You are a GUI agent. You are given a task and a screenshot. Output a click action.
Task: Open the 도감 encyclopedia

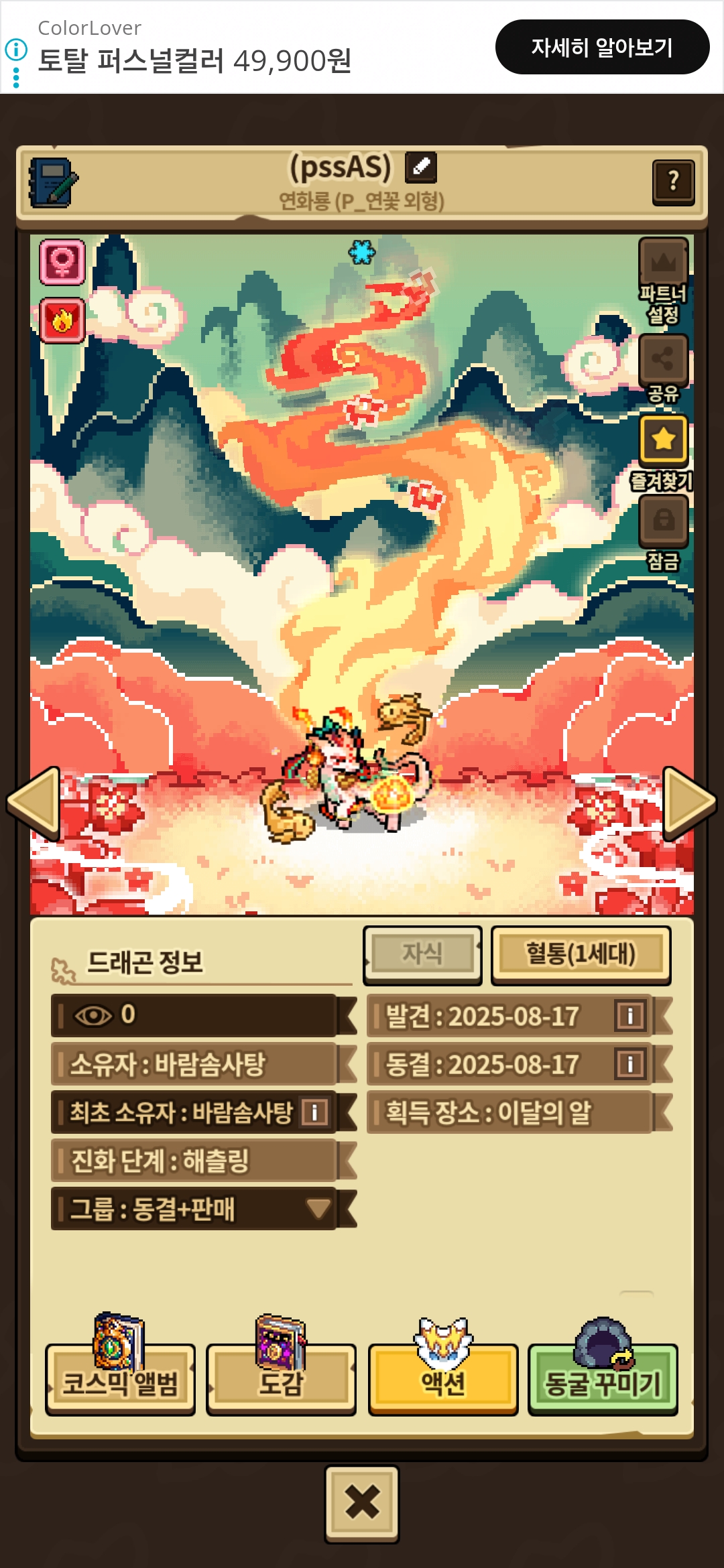(281, 1380)
